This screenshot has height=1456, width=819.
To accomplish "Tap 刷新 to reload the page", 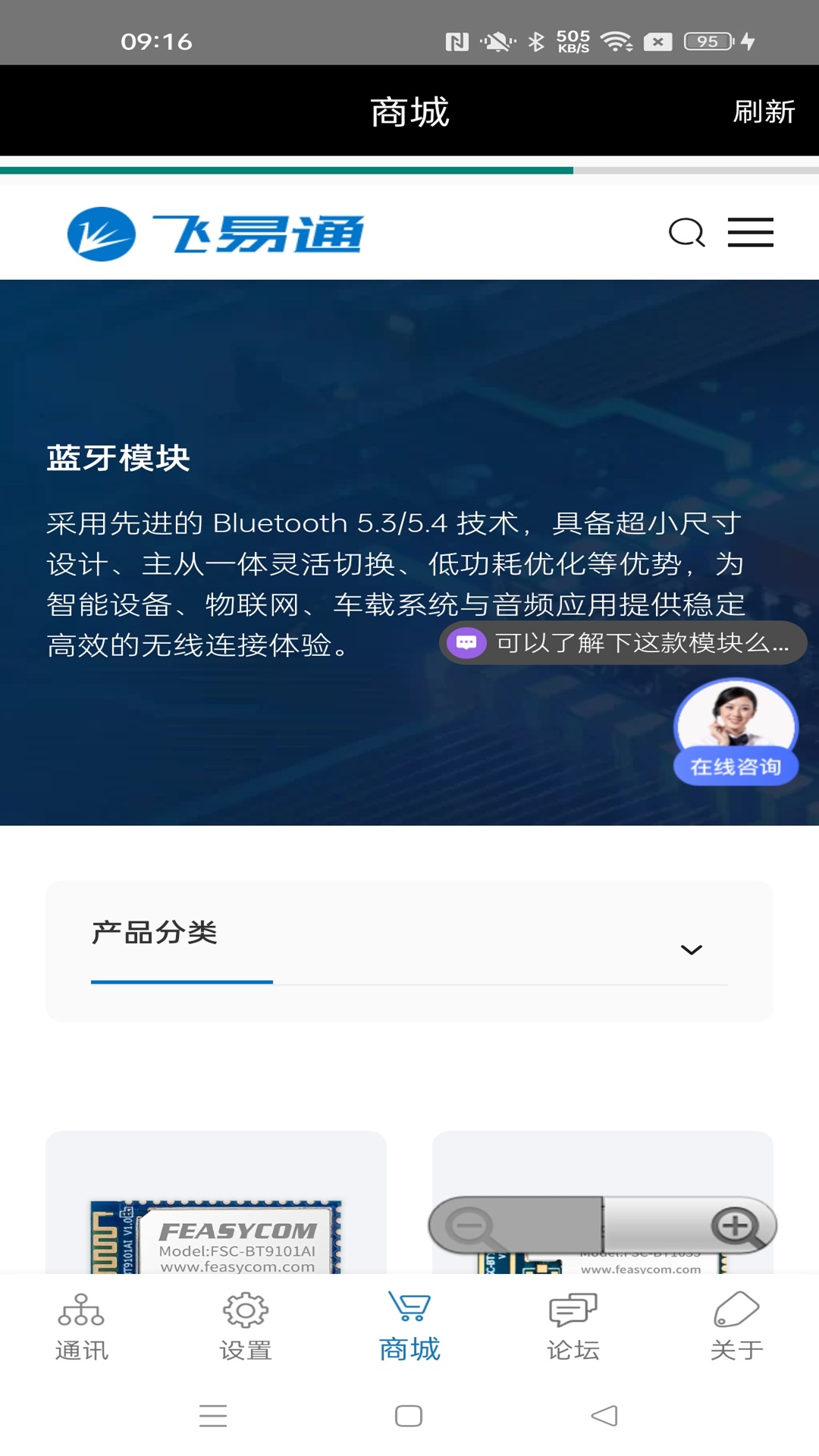I will point(765,111).
